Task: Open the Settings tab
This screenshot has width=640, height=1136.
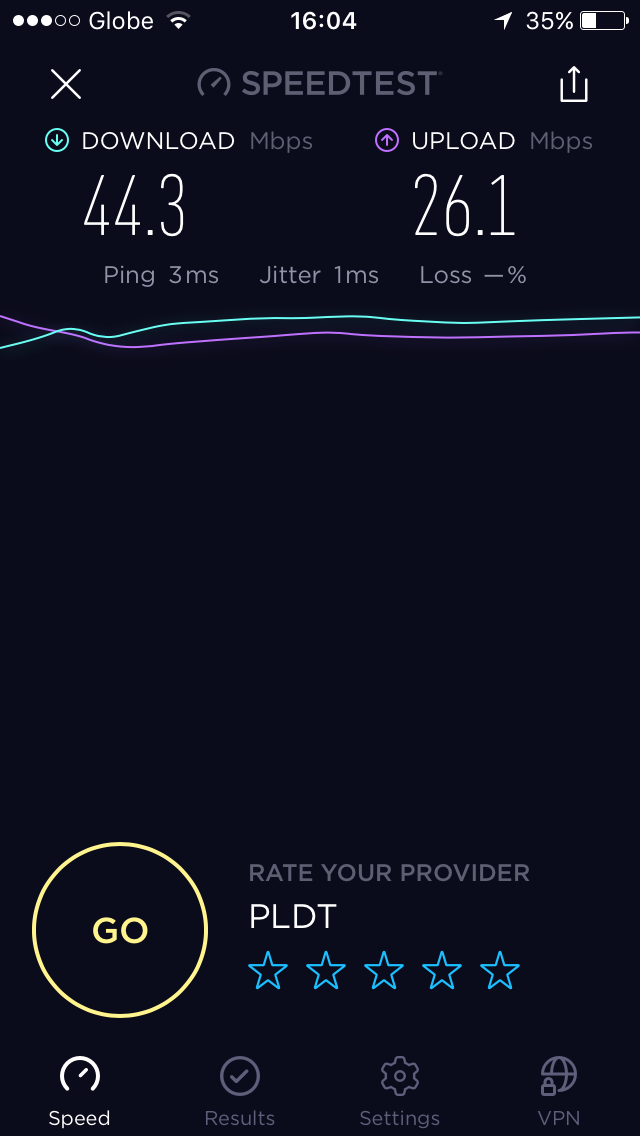Action: point(399,1091)
